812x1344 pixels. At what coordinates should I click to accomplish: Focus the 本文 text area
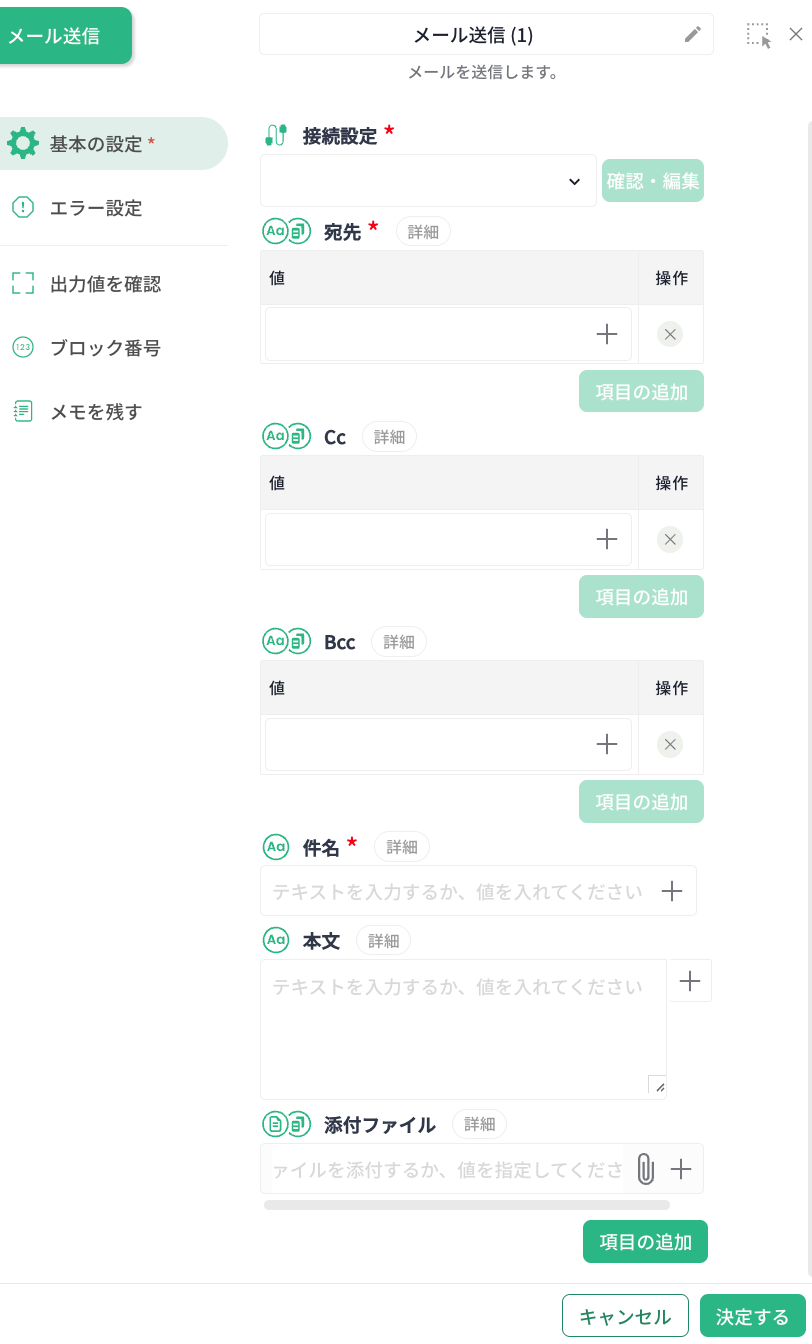462,1029
